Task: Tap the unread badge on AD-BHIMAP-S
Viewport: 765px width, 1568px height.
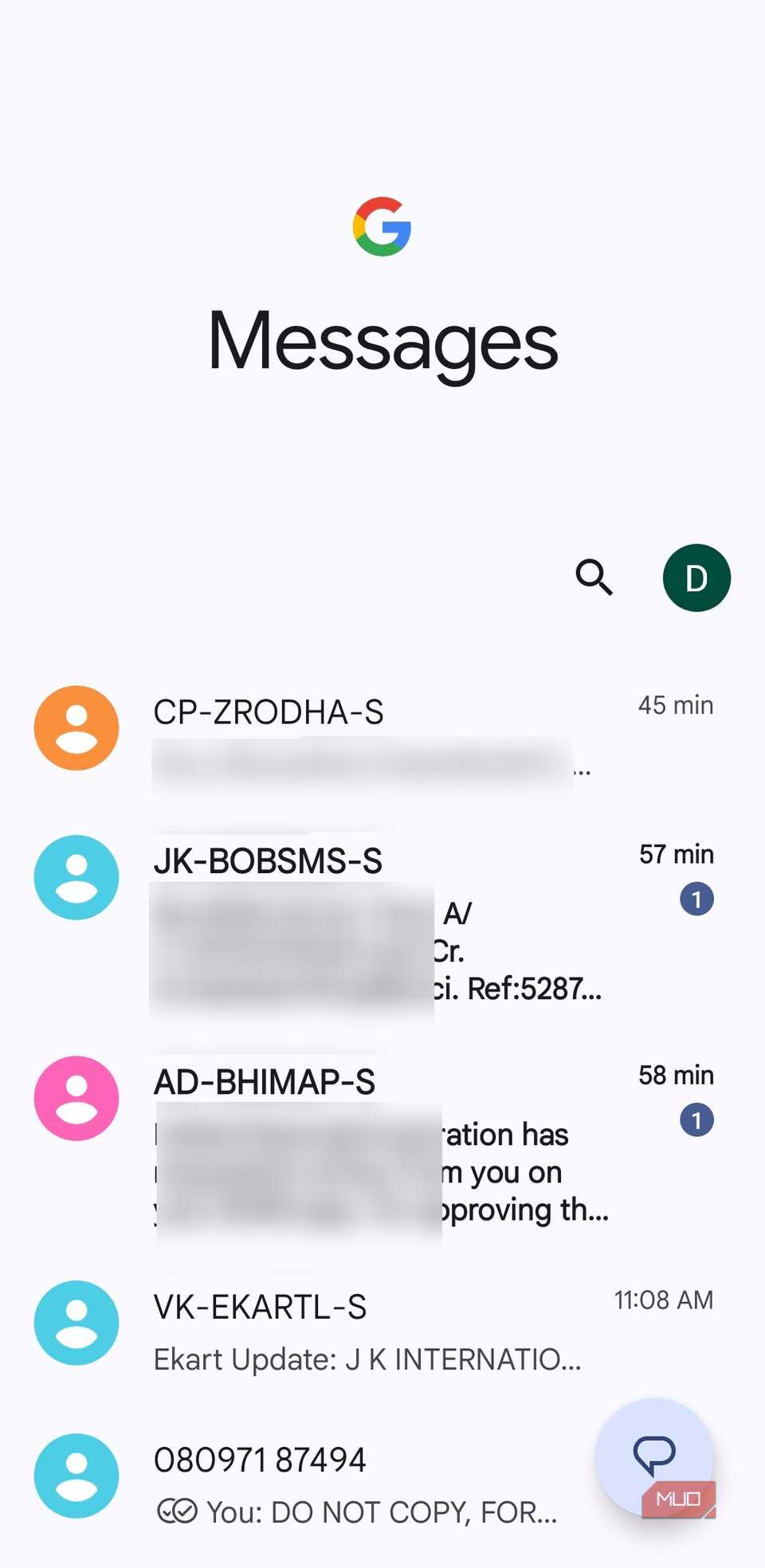Action: click(x=695, y=1120)
